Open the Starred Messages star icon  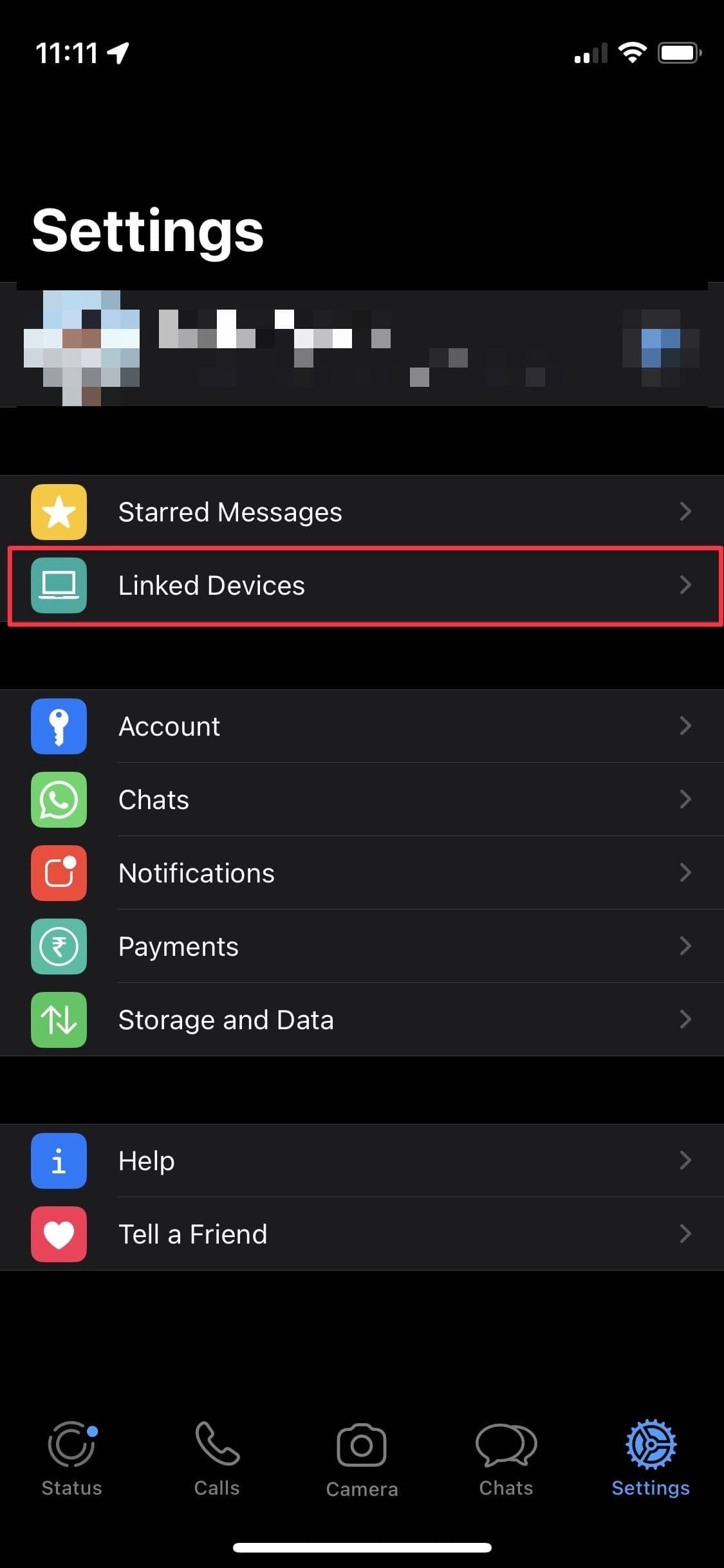[59, 512]
